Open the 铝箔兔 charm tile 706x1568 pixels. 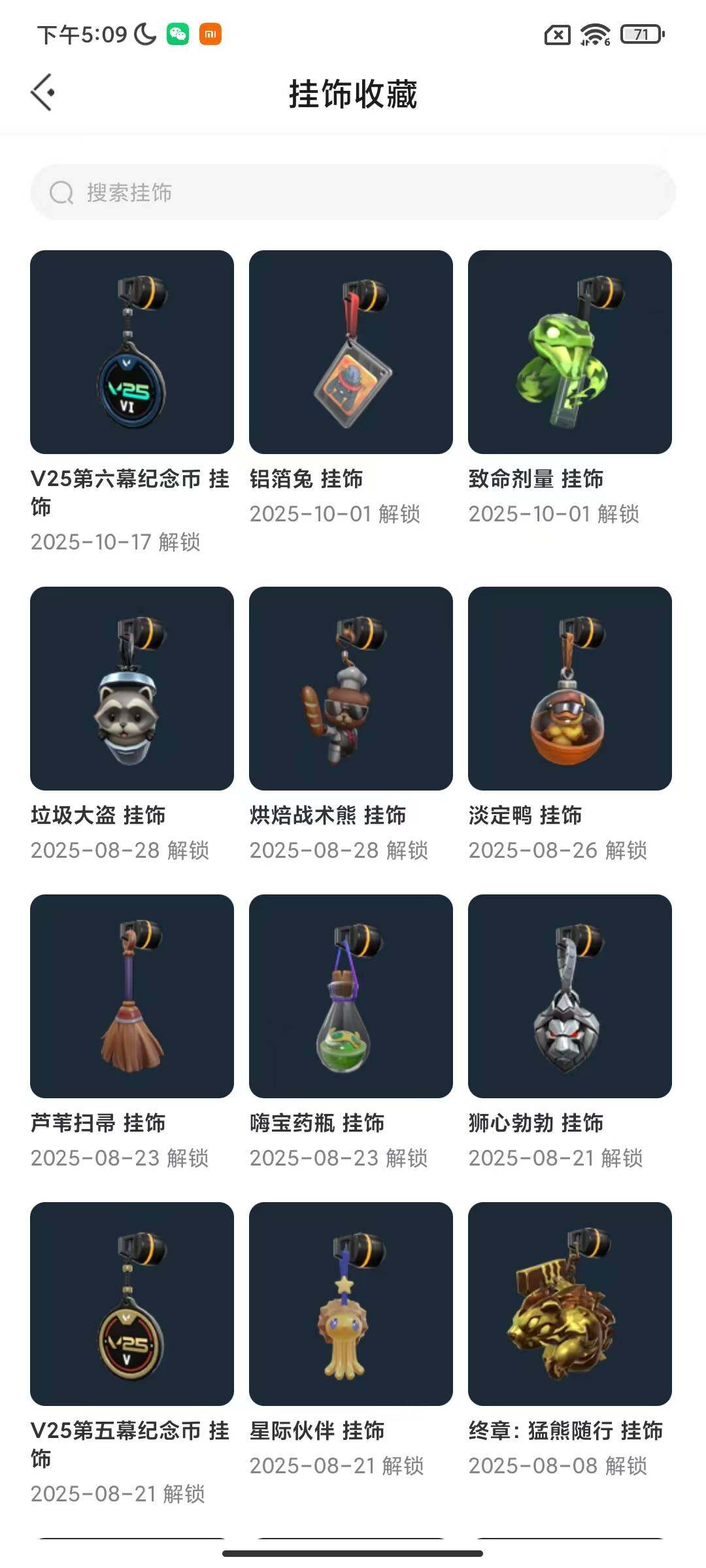pyautogui.click(x=351, y=352)
